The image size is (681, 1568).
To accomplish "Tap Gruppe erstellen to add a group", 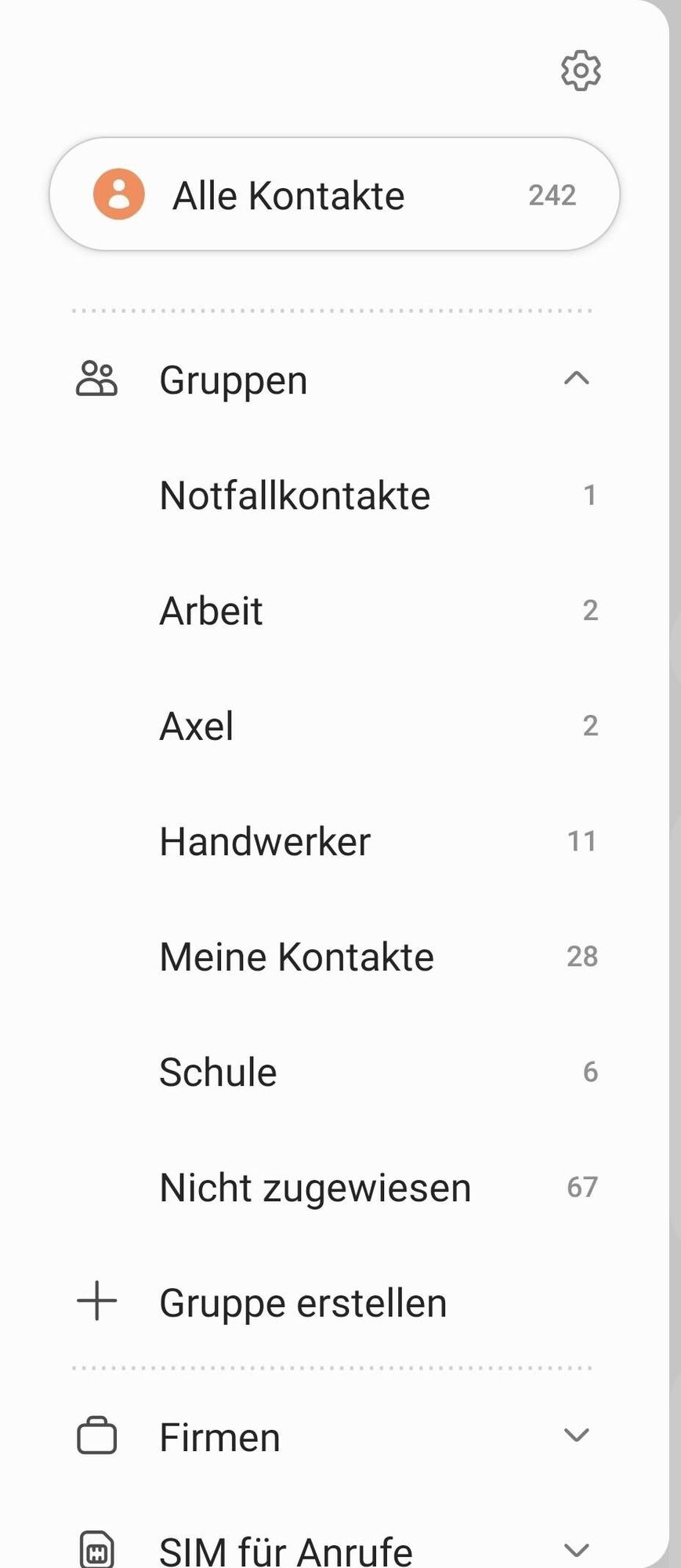I will pos(302,1303).
